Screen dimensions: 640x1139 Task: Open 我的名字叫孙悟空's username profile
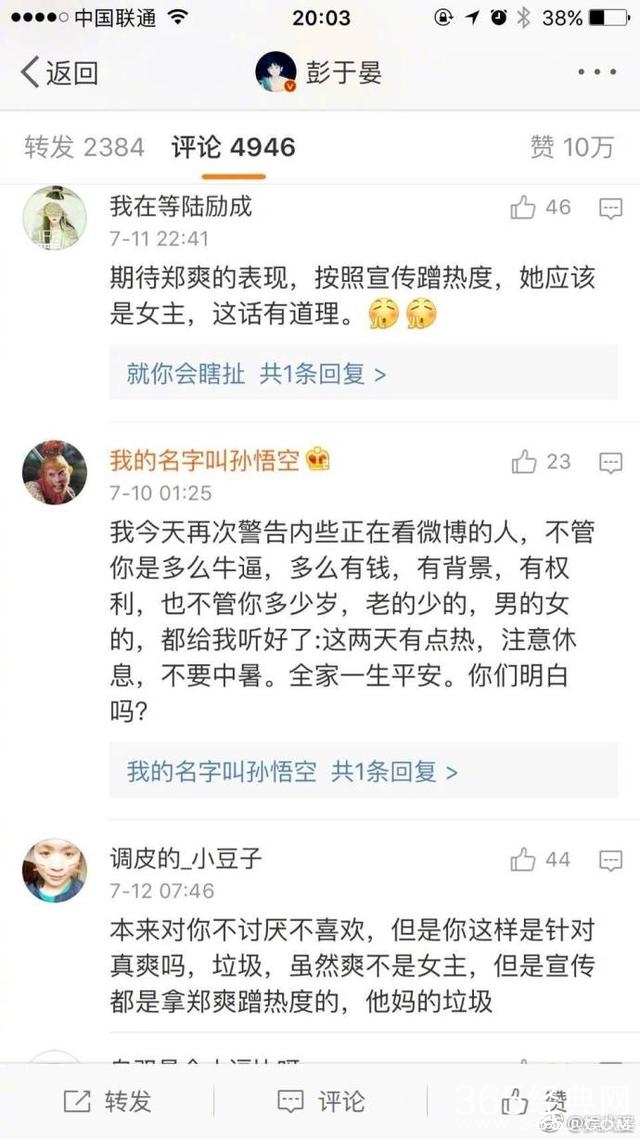point(206,461)
